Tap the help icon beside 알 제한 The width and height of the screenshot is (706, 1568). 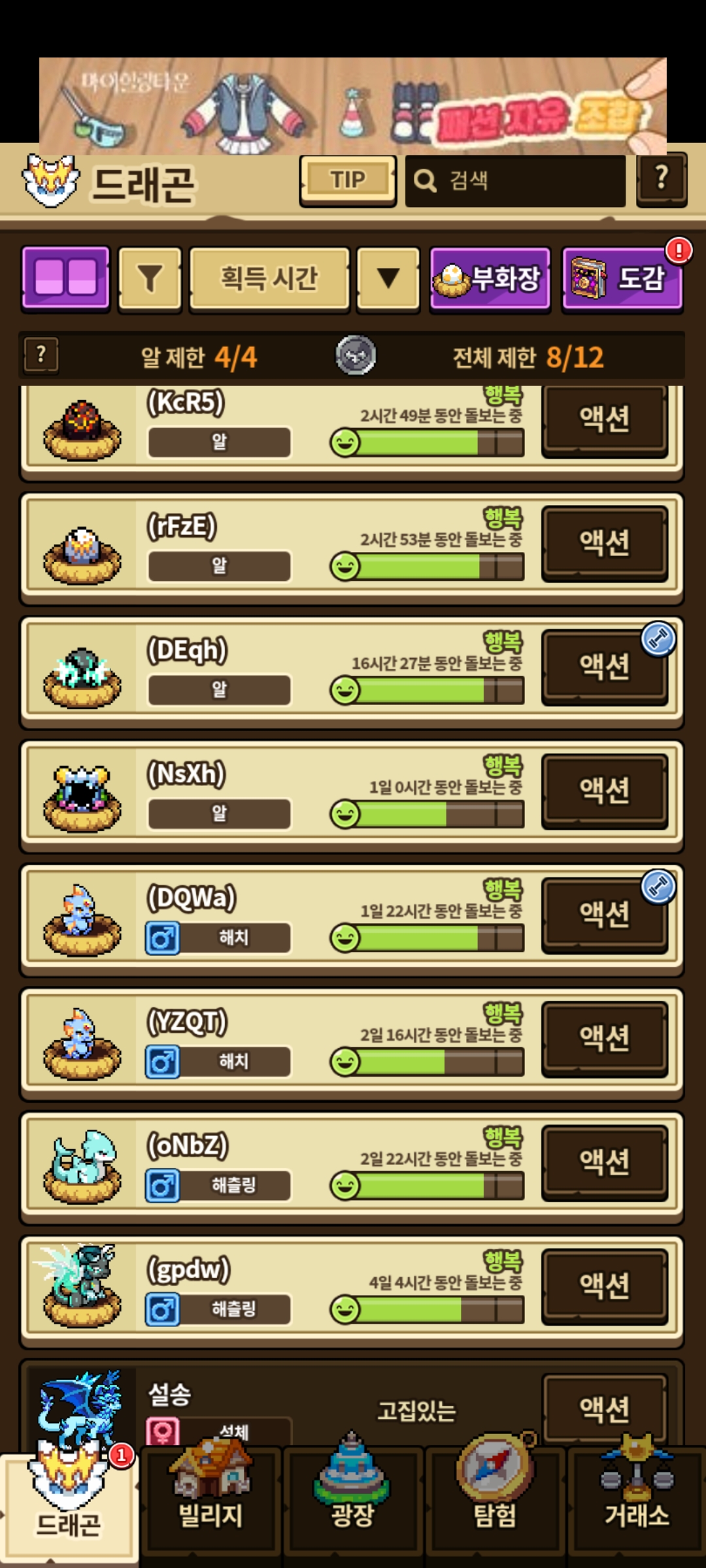pyautogui.click(x=41, y=355)
